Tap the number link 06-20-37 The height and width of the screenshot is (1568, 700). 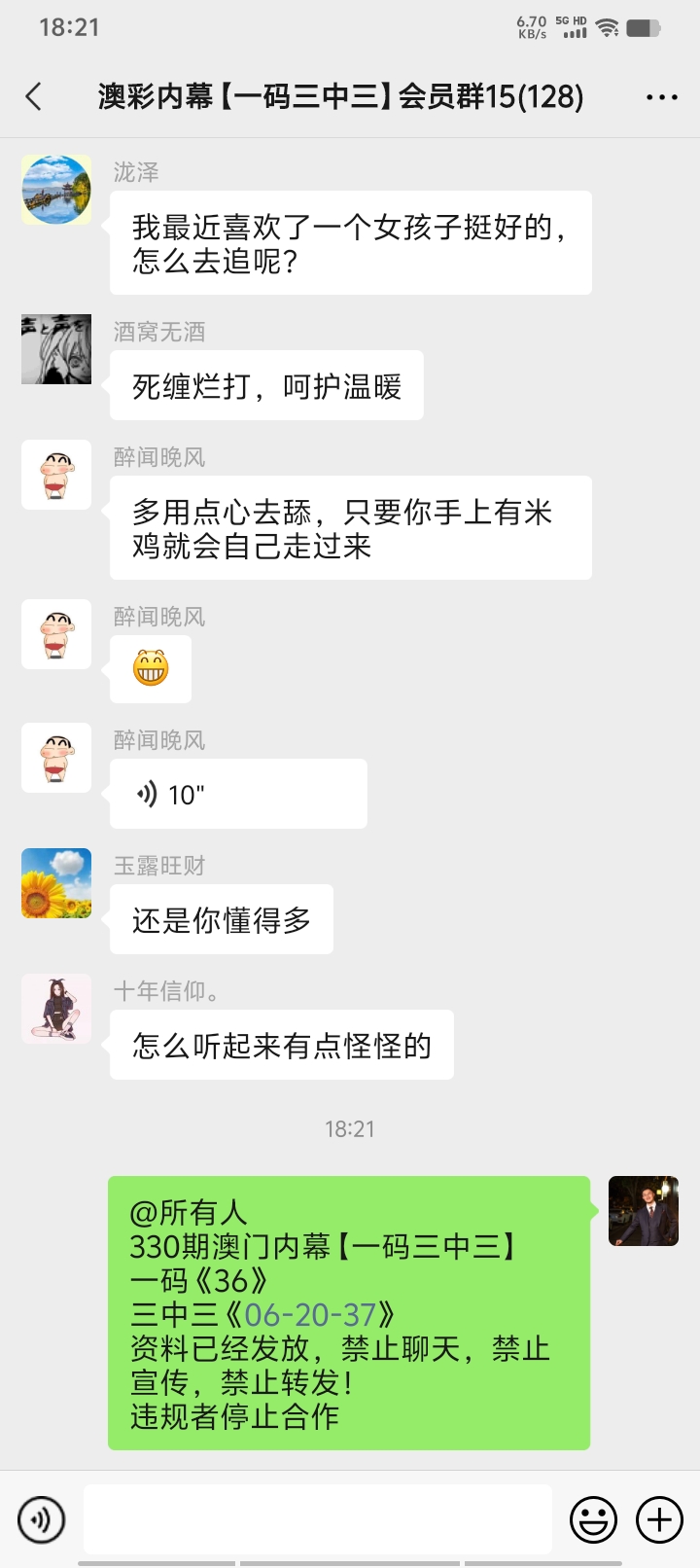pyautogui.click(x=310, y=1315)
